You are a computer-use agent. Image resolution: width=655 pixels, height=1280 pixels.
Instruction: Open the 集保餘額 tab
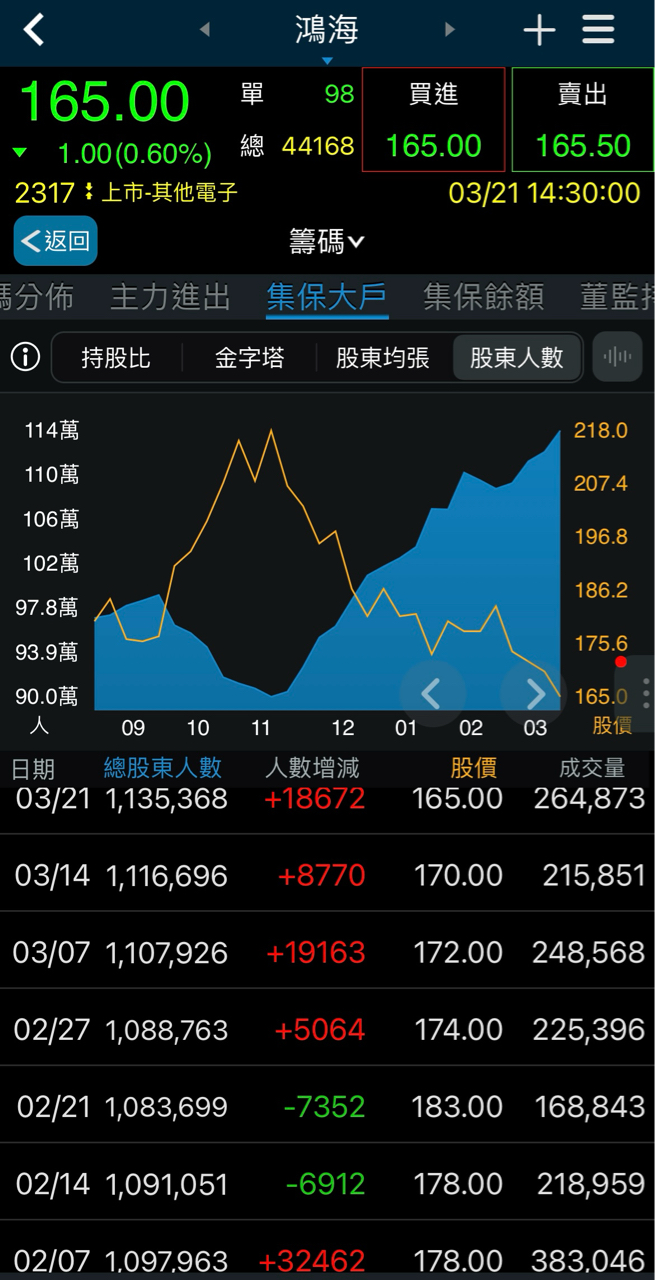[x=484, y=297]
